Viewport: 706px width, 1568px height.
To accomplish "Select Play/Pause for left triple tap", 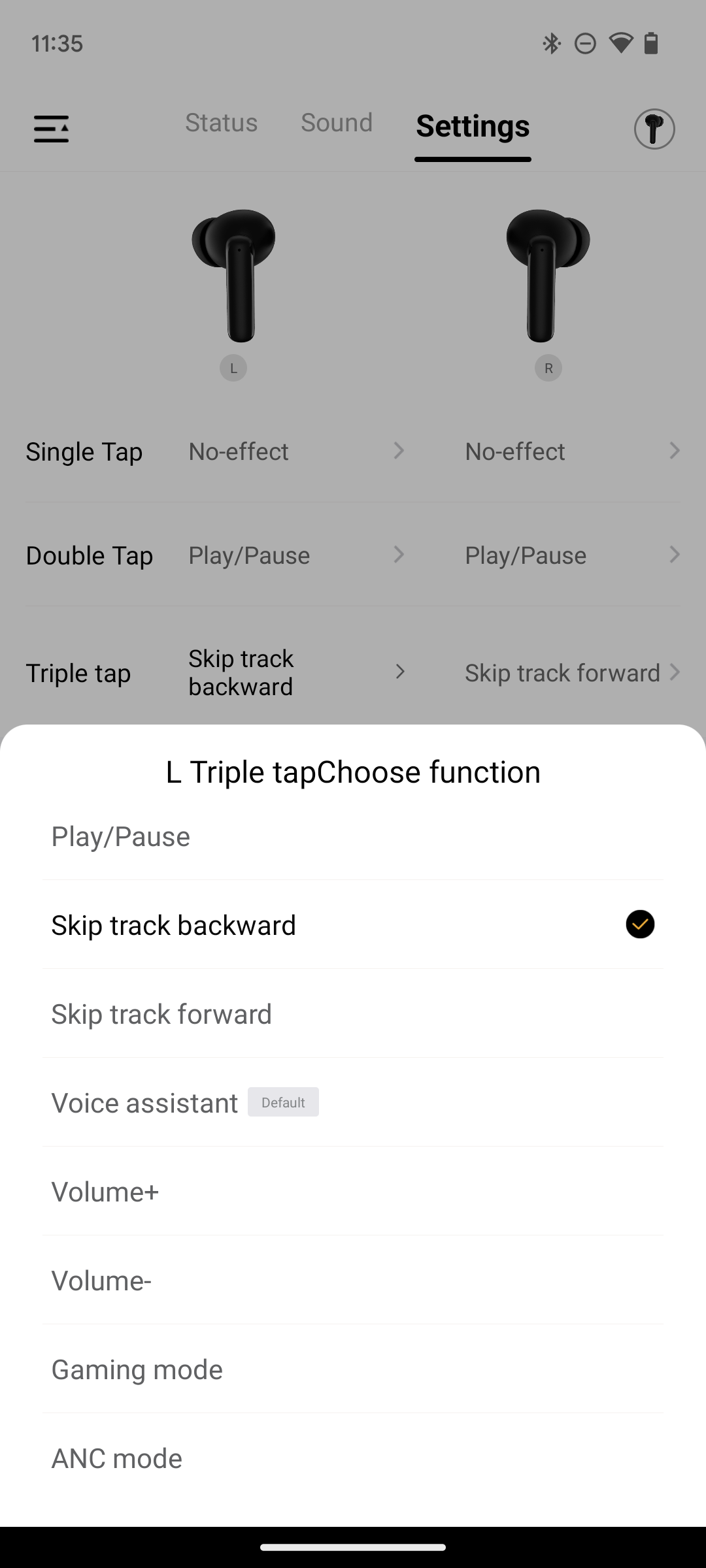I will pyautogui.click(x=353, y=836).
